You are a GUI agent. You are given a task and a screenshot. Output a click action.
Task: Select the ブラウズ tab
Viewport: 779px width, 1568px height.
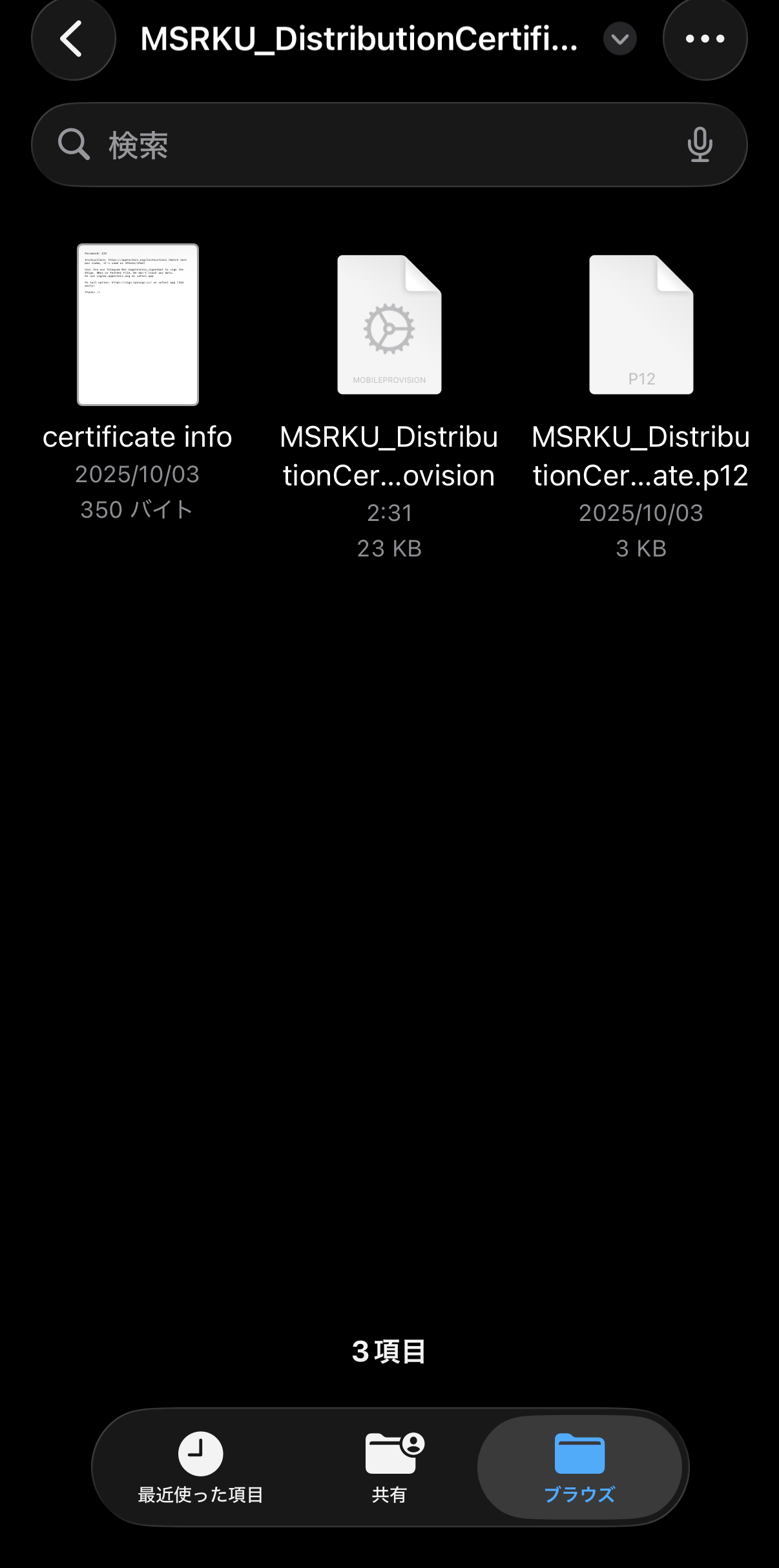pos(579,1467)
